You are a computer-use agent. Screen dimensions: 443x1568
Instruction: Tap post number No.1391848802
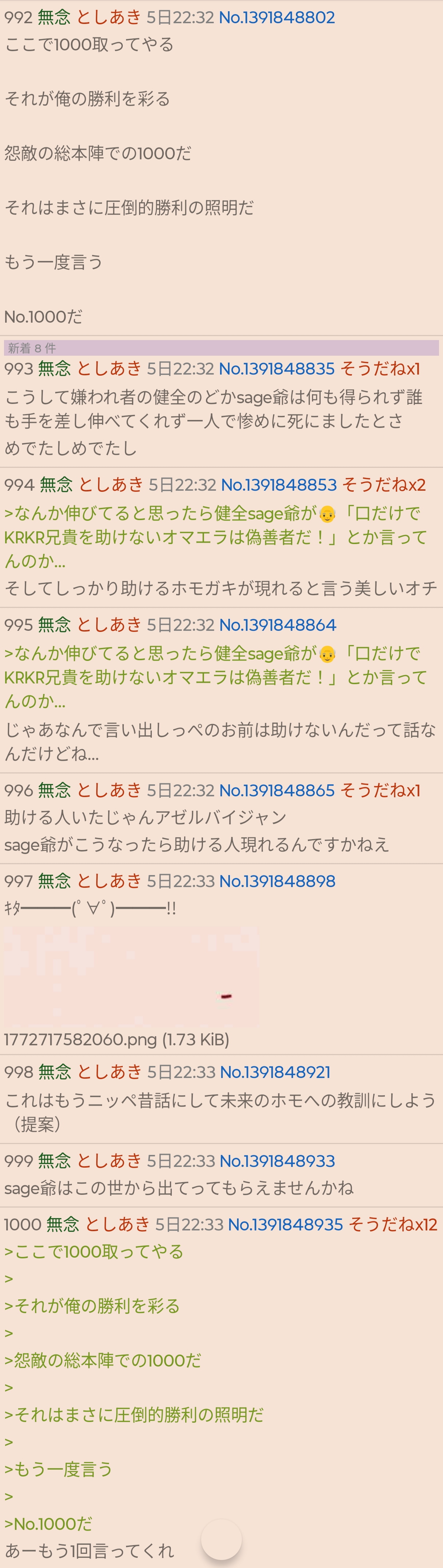[x=277, y=17]
